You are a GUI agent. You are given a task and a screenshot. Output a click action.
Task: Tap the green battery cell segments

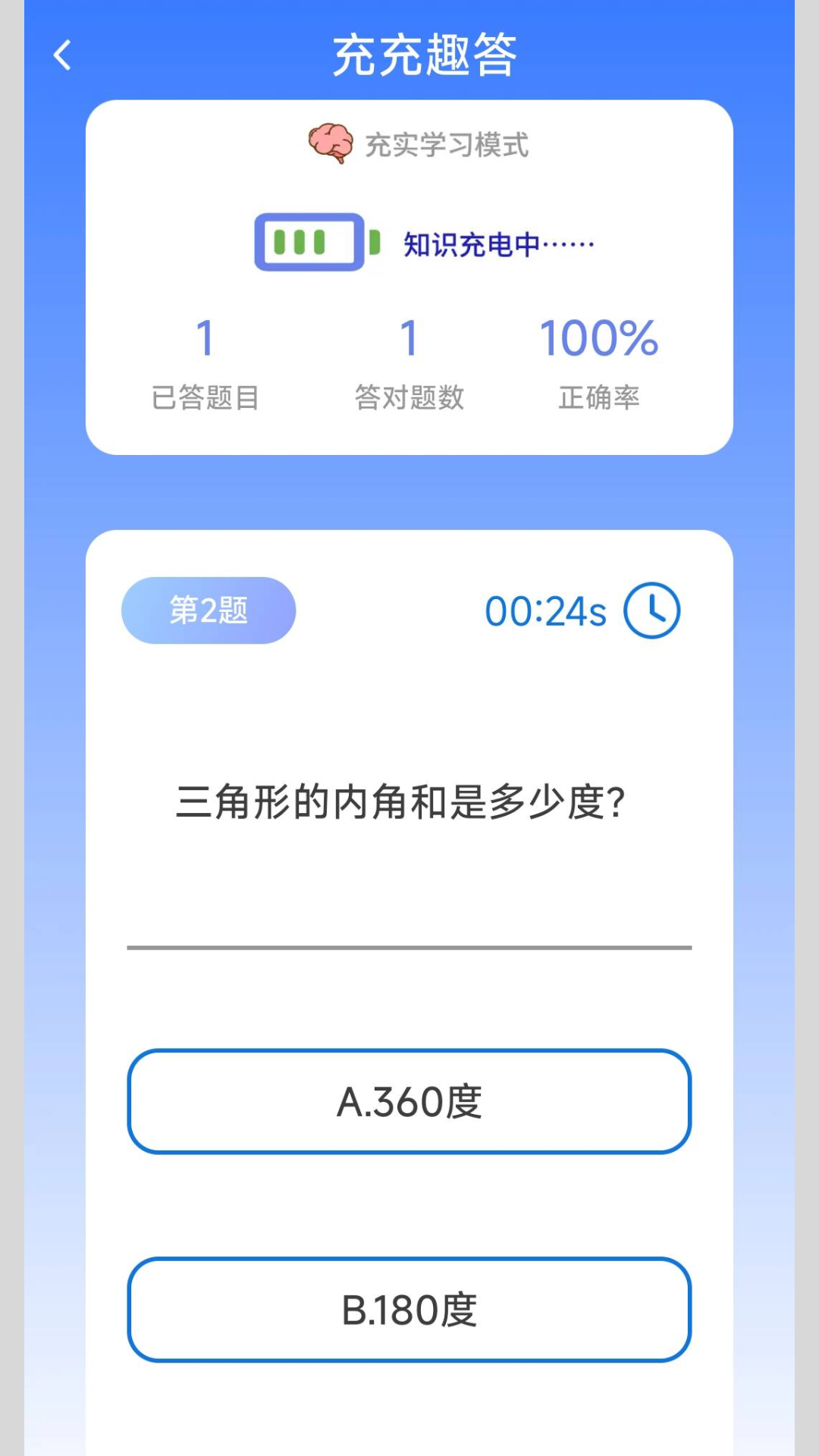[x=300, y=241]
